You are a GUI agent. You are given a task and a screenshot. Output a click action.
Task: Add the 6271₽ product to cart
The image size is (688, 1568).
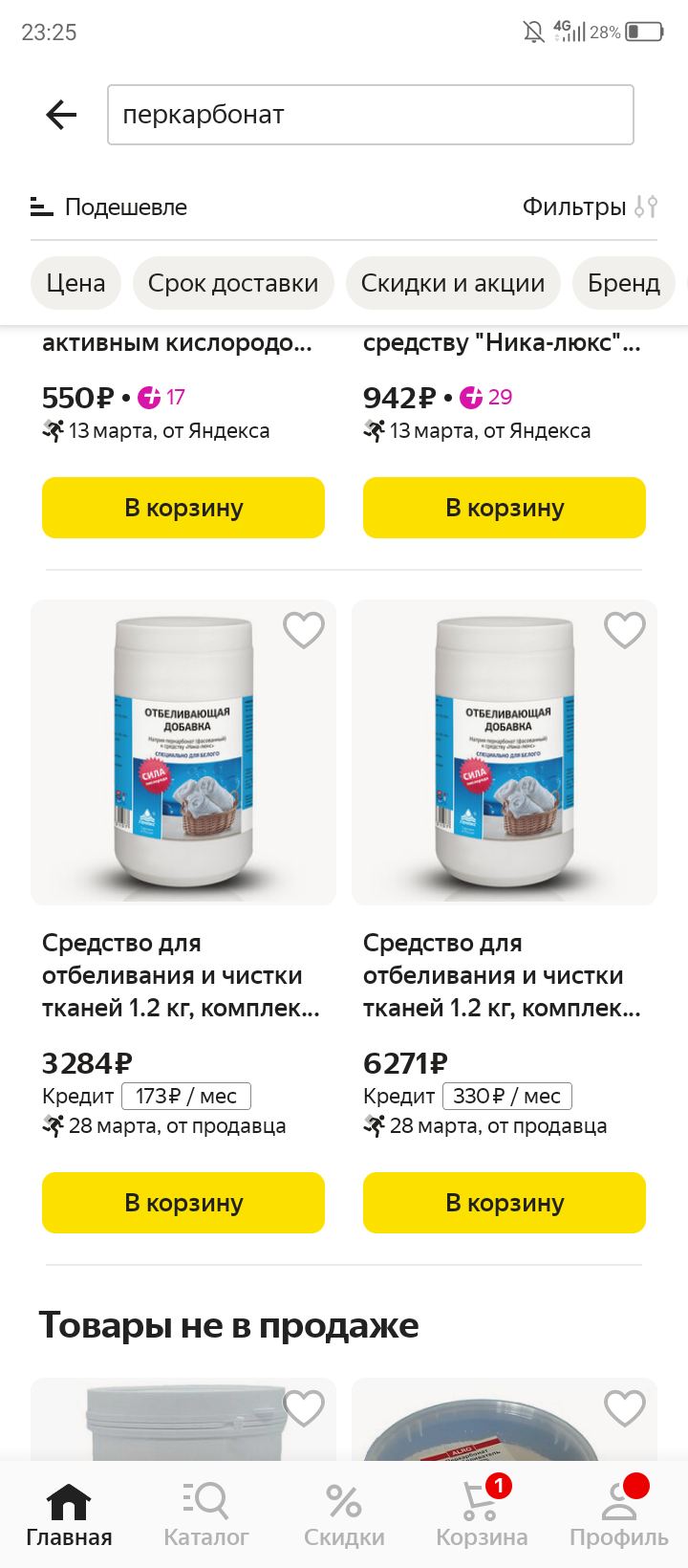[x=505, y=1203]
